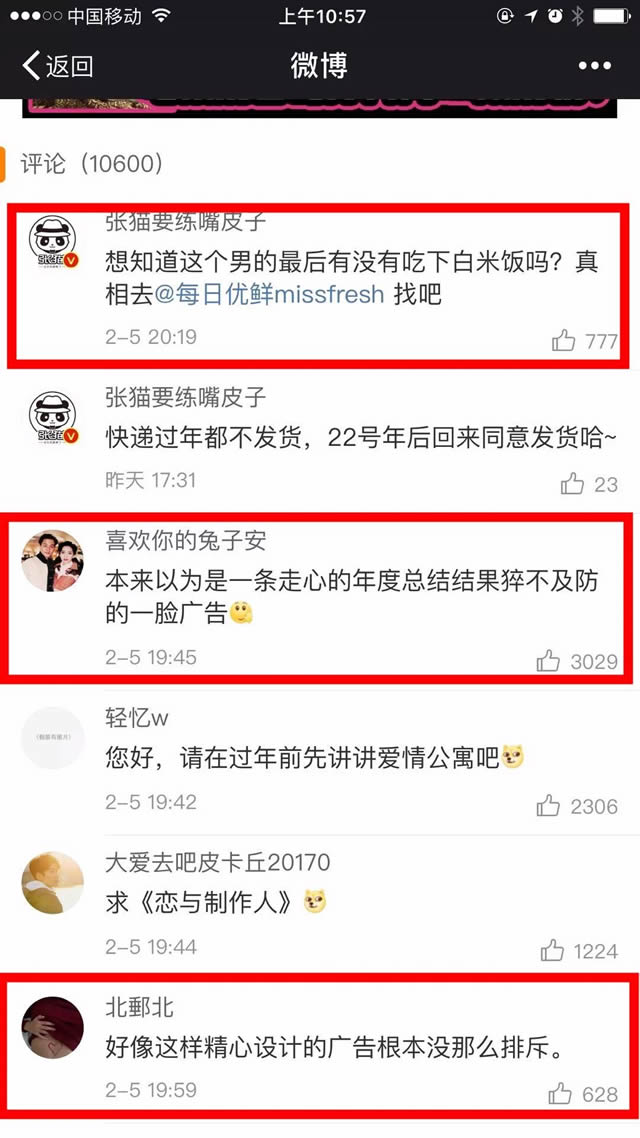Open the @每日优鲜missfresh mention link
Screen dimensions: 640x1138
266,295
